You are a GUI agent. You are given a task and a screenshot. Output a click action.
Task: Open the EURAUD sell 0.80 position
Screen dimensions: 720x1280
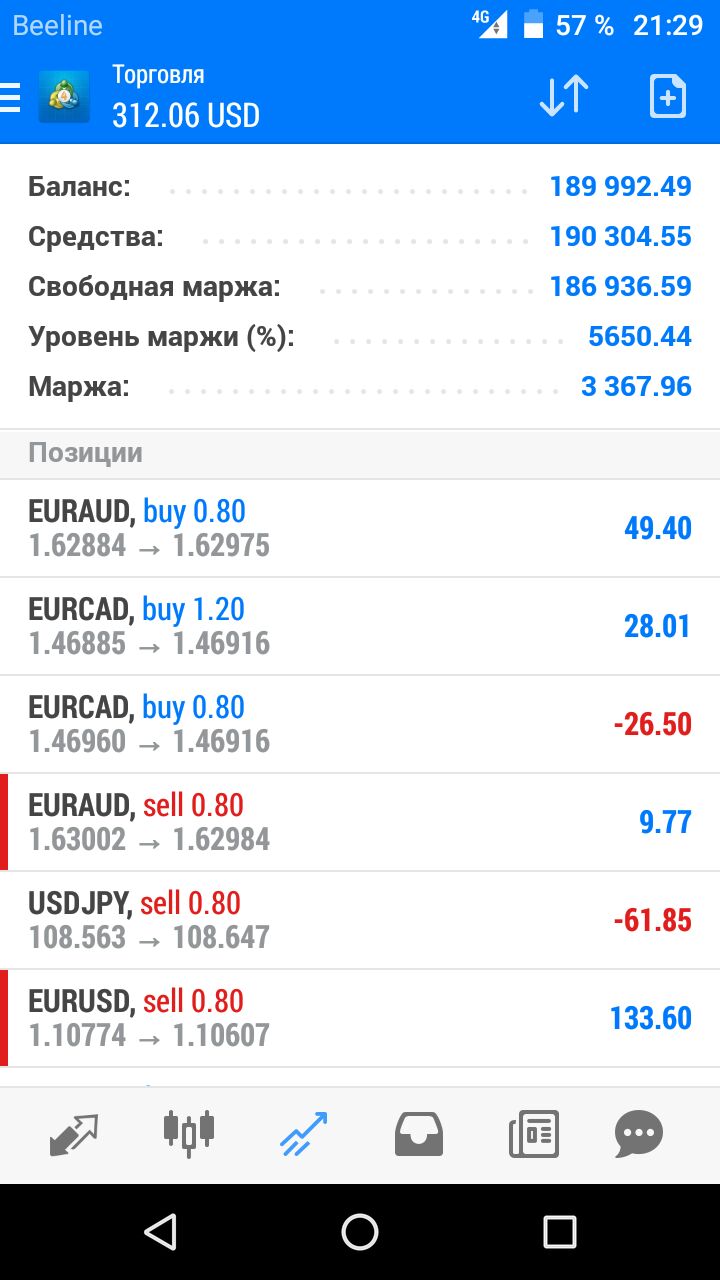(360, 822)
